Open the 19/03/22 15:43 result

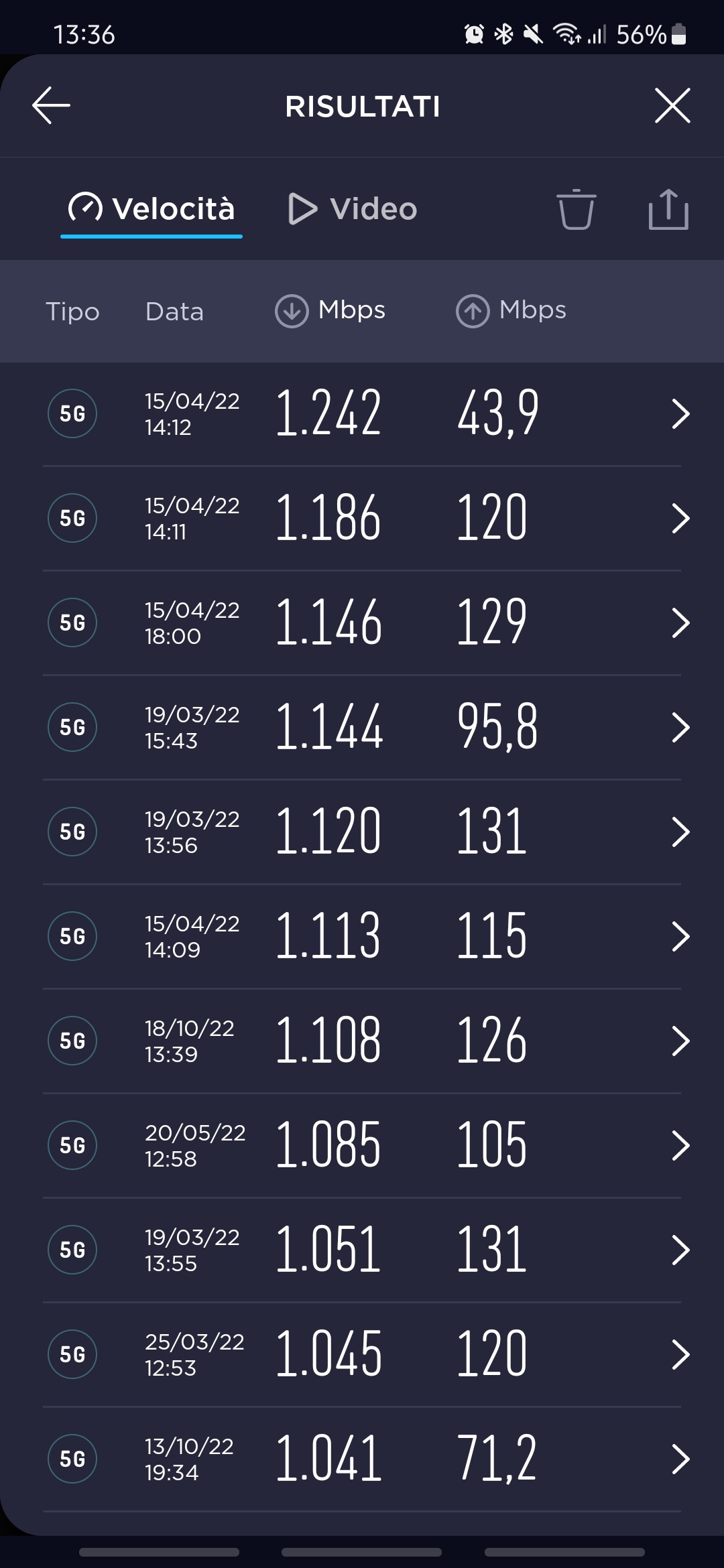coord(362,728)
